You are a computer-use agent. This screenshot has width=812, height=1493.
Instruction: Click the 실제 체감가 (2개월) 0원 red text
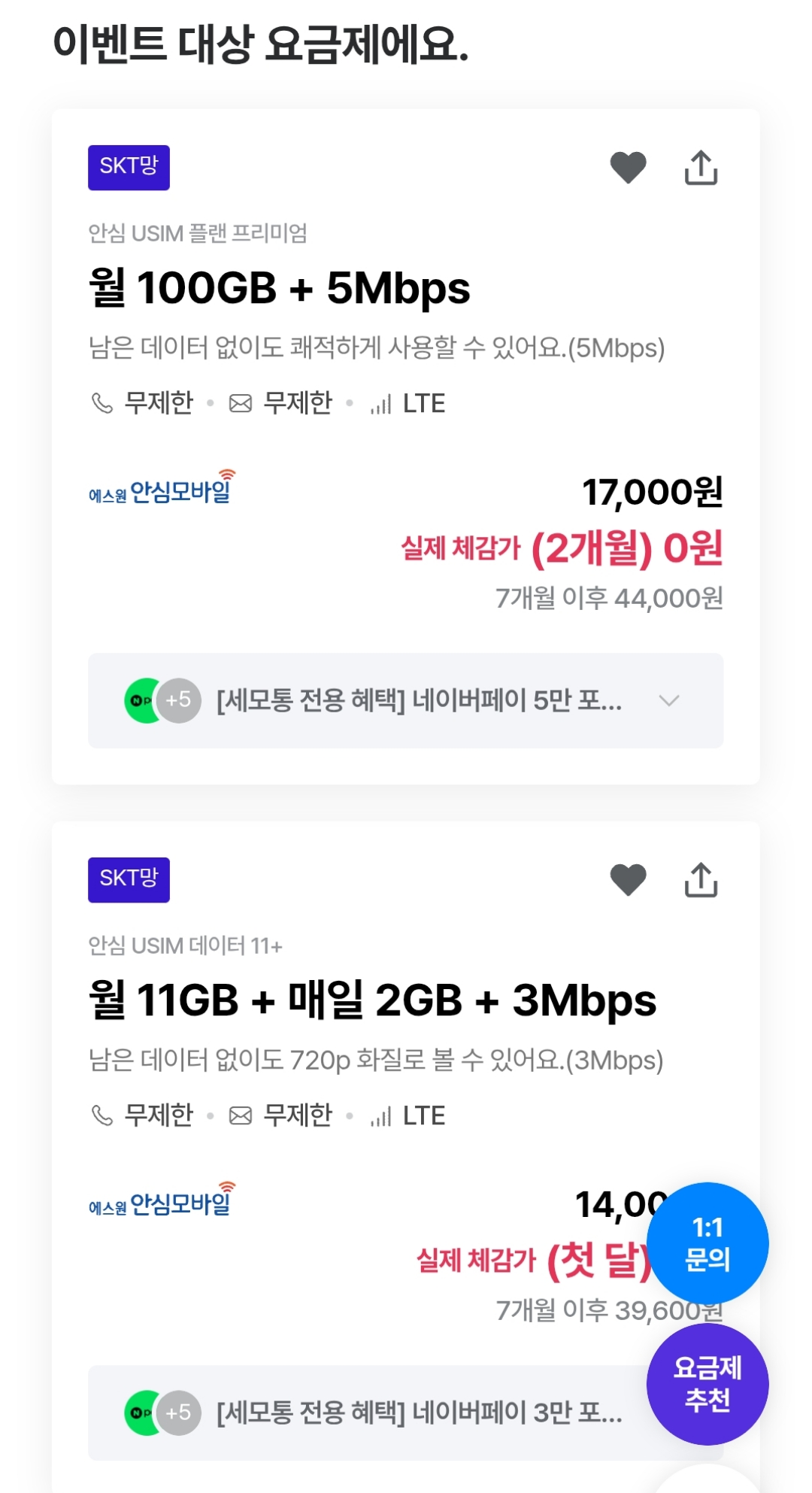pyautogui.click(x=562, y=549)
